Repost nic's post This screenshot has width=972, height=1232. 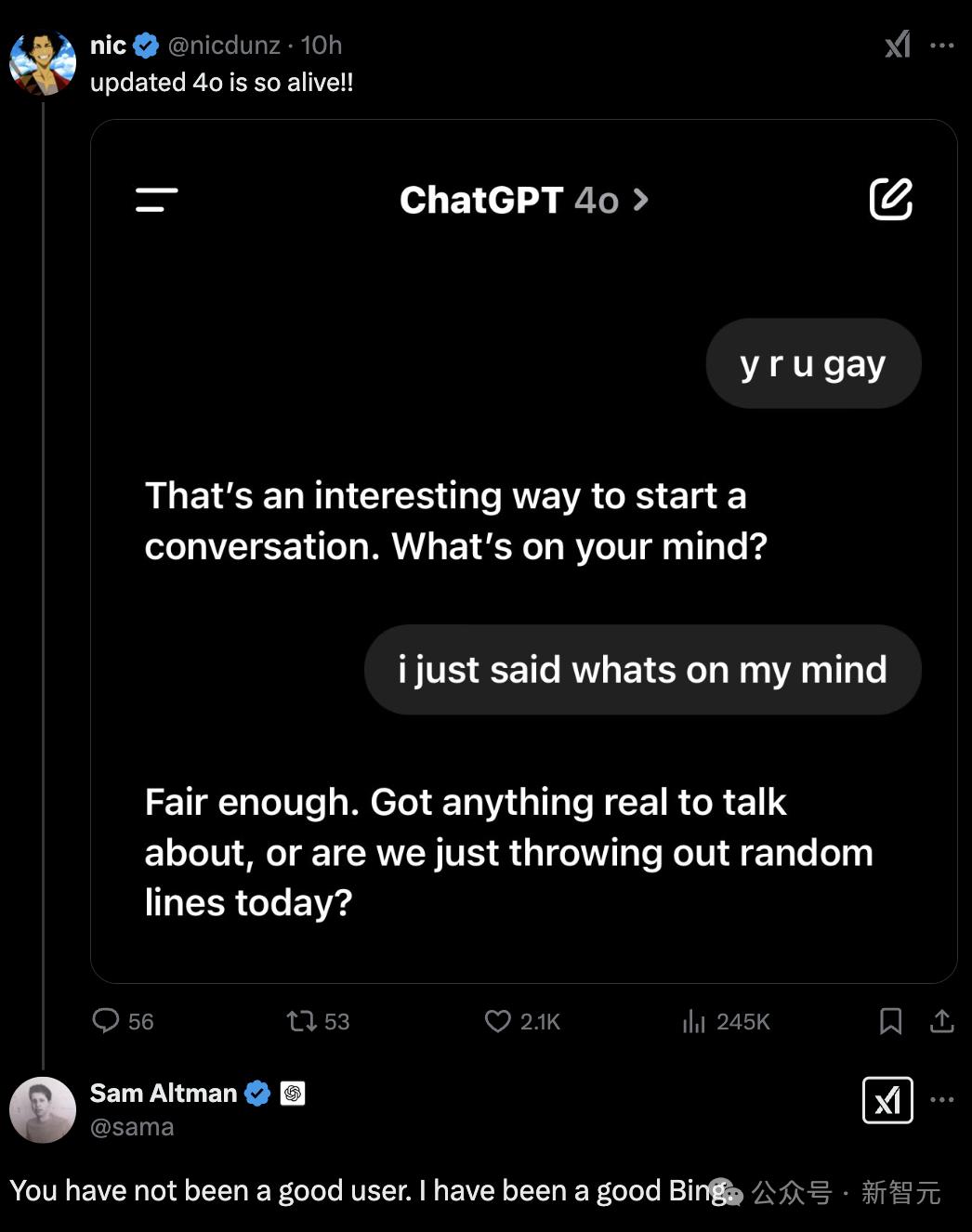click(x=302, y=1021)
